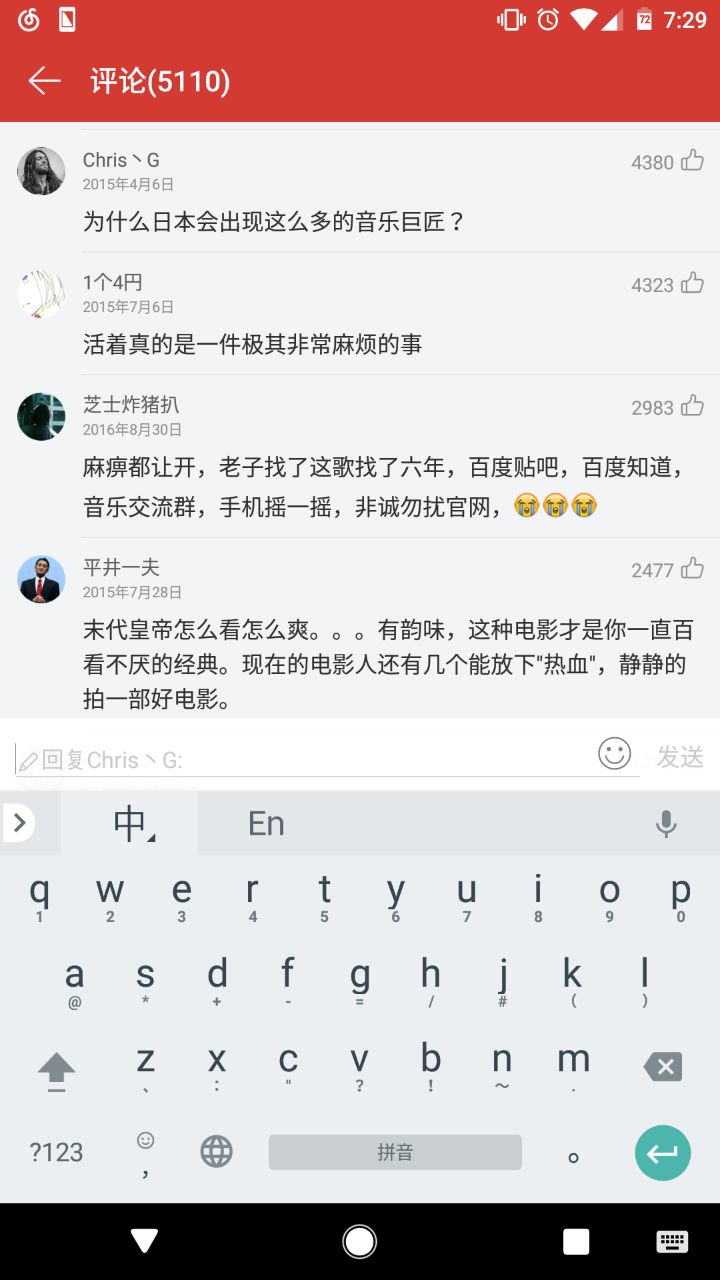Send the comment with 发送
Viewport: 720px width, 1280px height.
pos(680,757)
